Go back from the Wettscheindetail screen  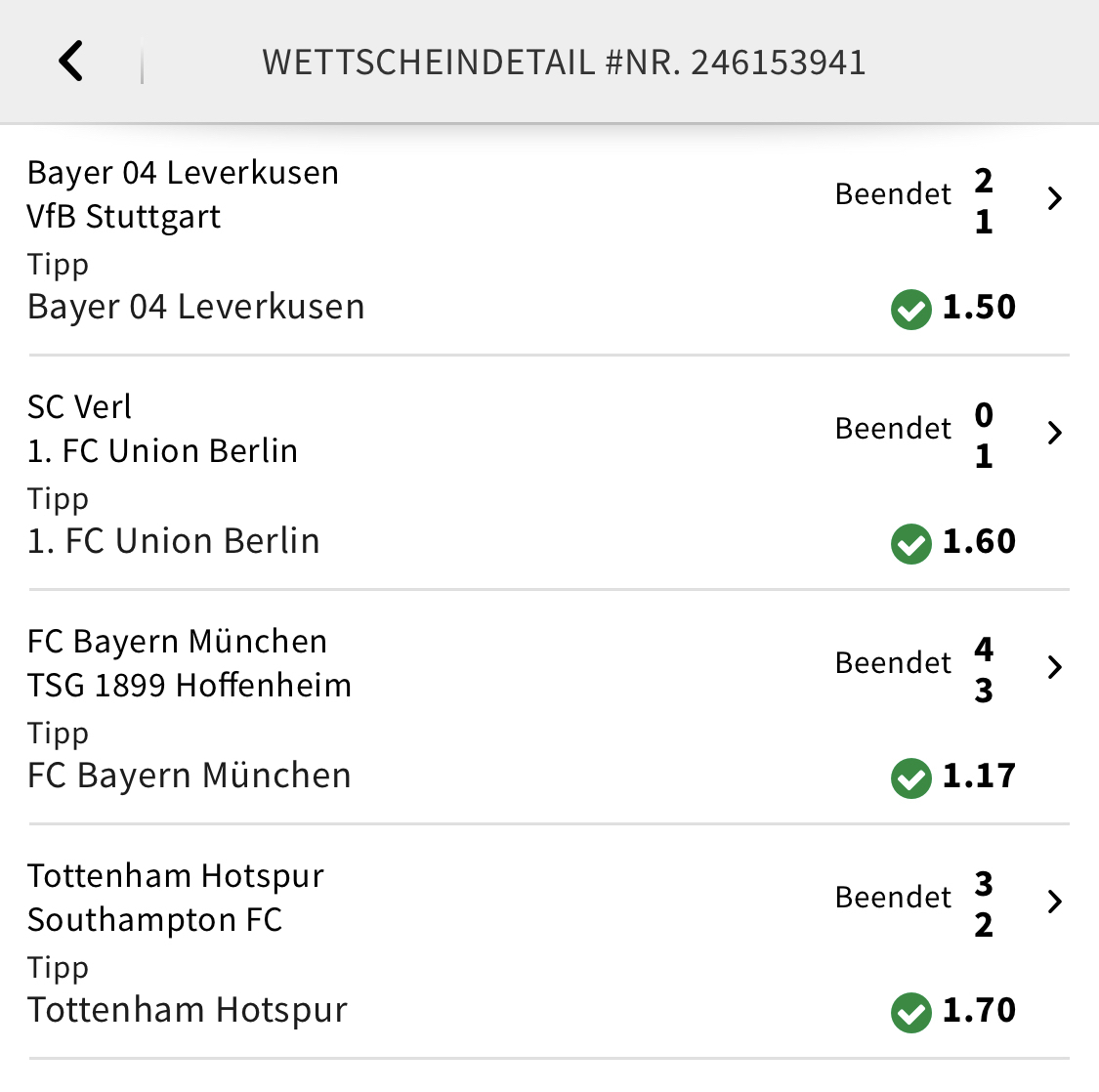(x=71, y=62)
